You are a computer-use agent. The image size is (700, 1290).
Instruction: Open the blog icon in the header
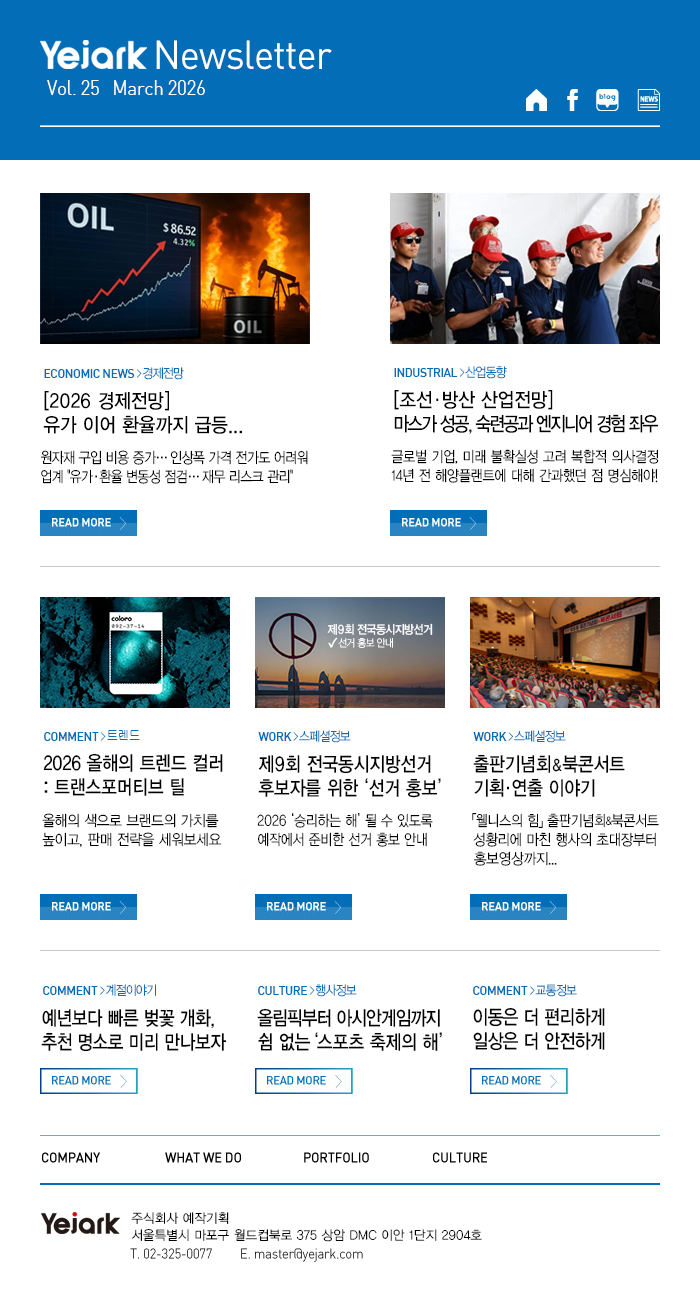click(x=607, y=100)
